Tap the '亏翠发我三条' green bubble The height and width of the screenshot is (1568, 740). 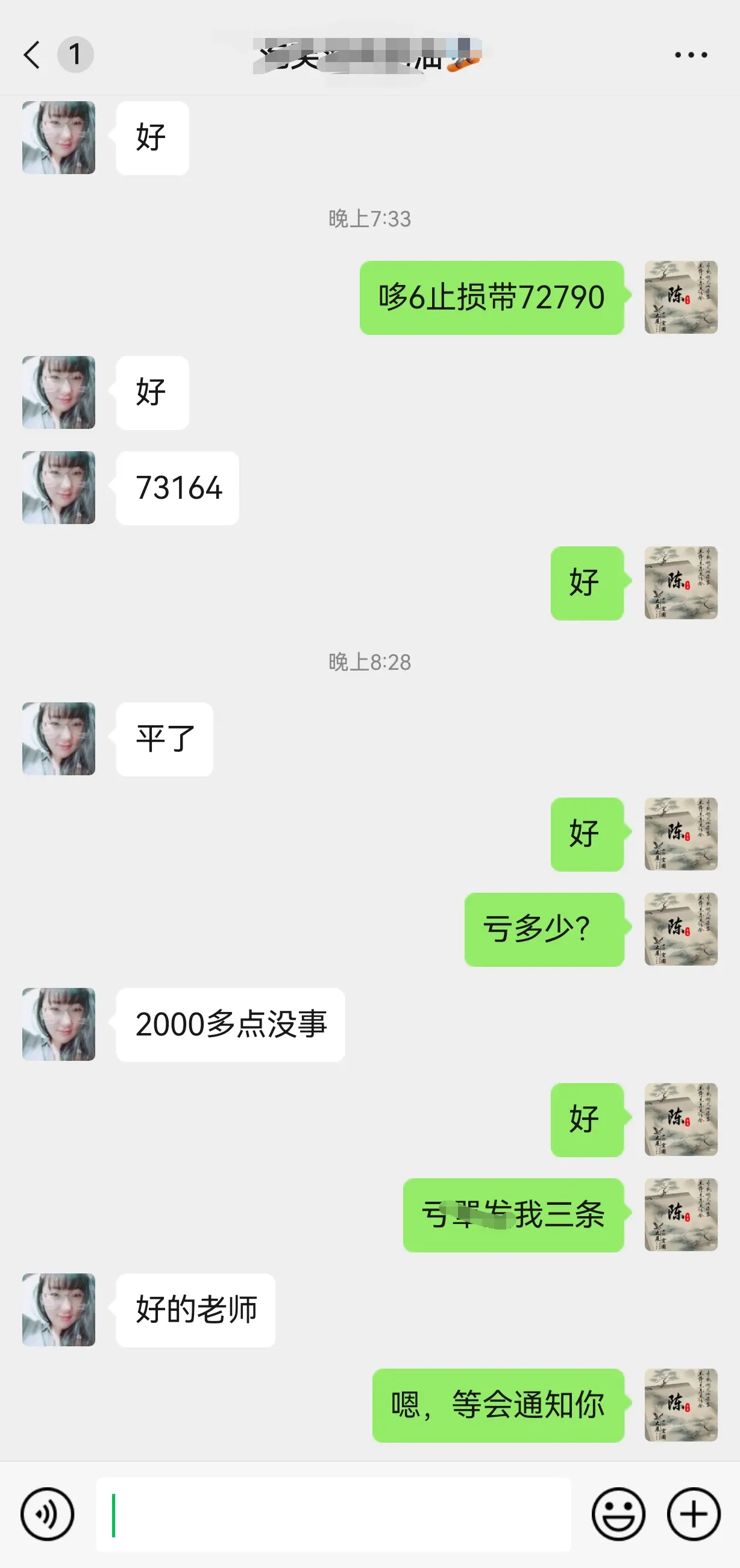(512, 1216)
